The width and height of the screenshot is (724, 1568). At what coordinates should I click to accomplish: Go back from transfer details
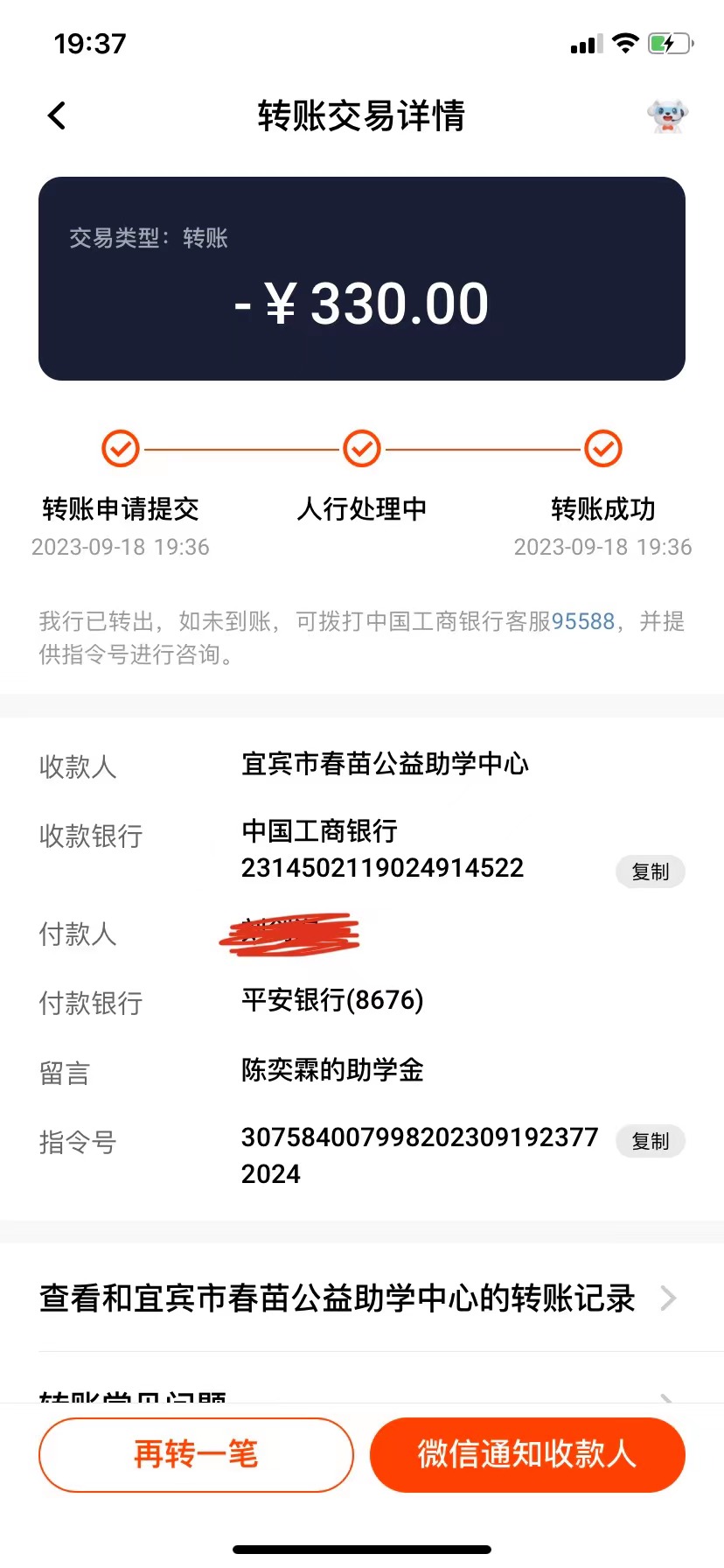pos(57,115)
